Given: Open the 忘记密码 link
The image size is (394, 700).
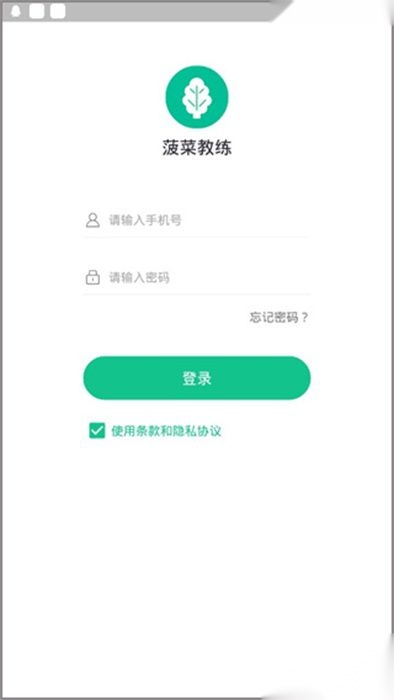Looking at the screenshot, I should pos(278,317).
